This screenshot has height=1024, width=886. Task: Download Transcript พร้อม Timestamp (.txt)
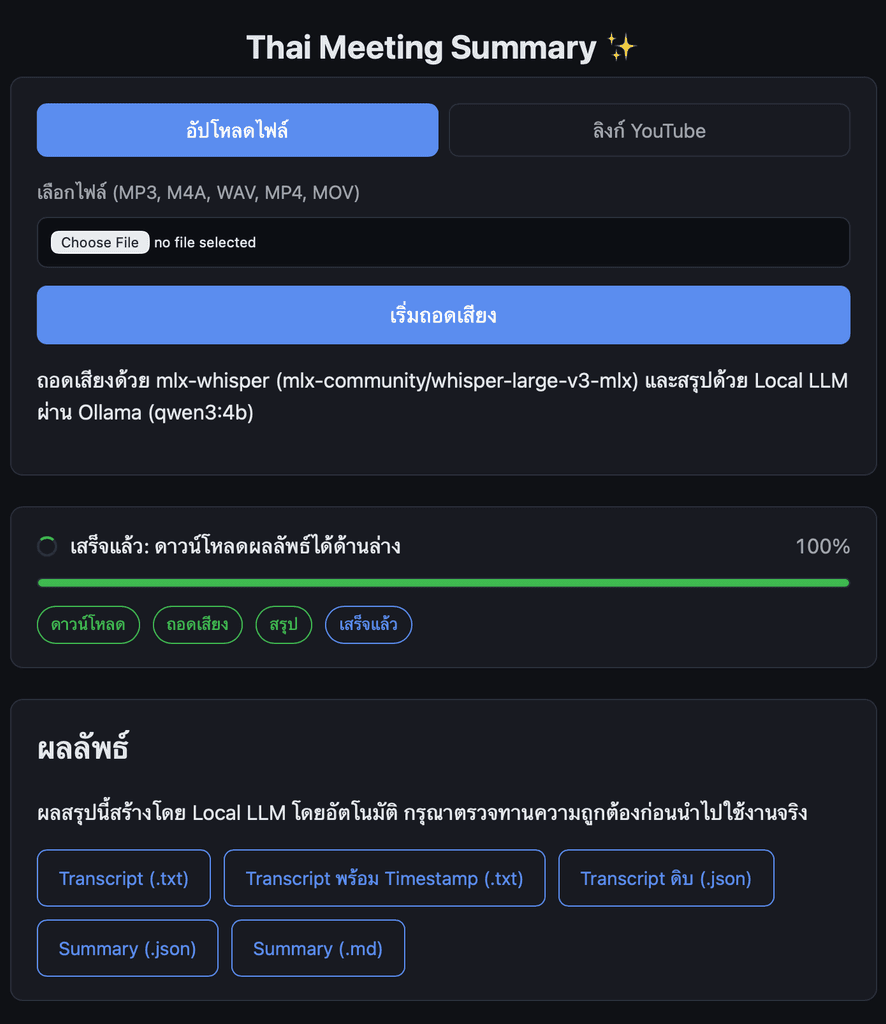(385, 878)
